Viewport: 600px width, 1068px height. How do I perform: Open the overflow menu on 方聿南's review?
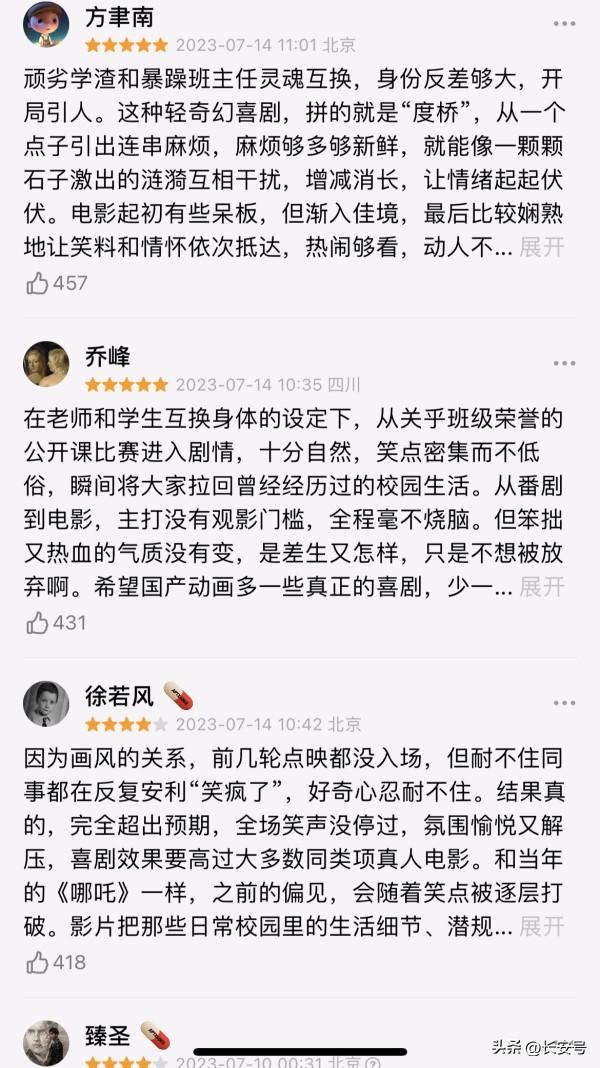point(564,24)
